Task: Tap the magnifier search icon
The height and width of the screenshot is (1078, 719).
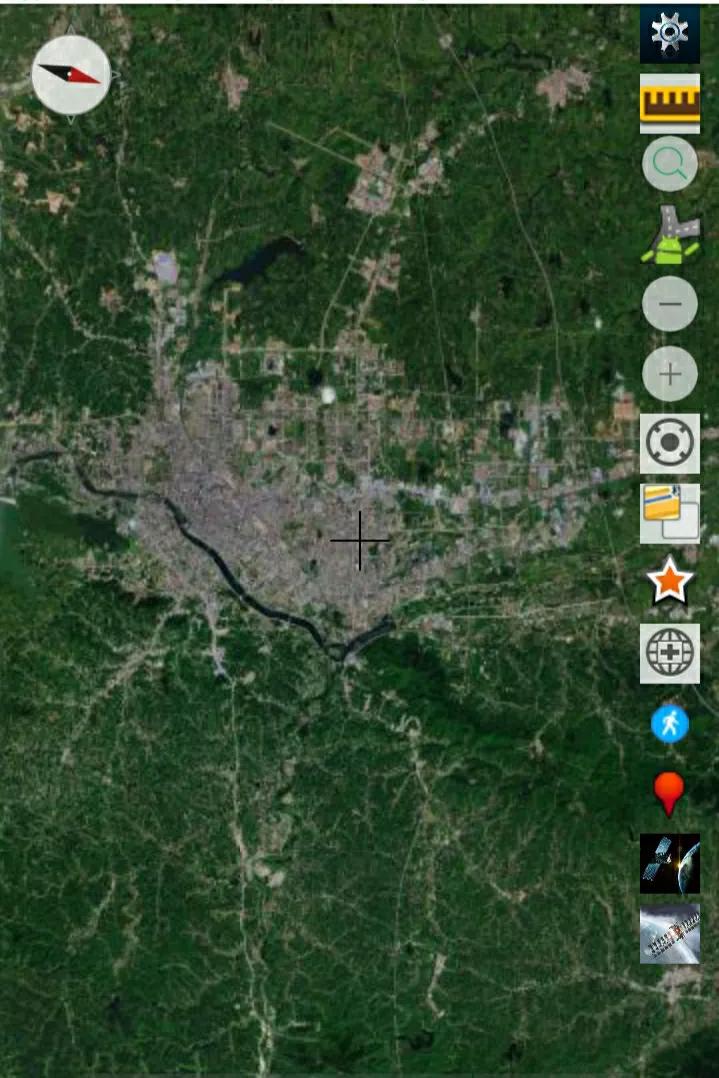Action: click(x=669, y=164)
